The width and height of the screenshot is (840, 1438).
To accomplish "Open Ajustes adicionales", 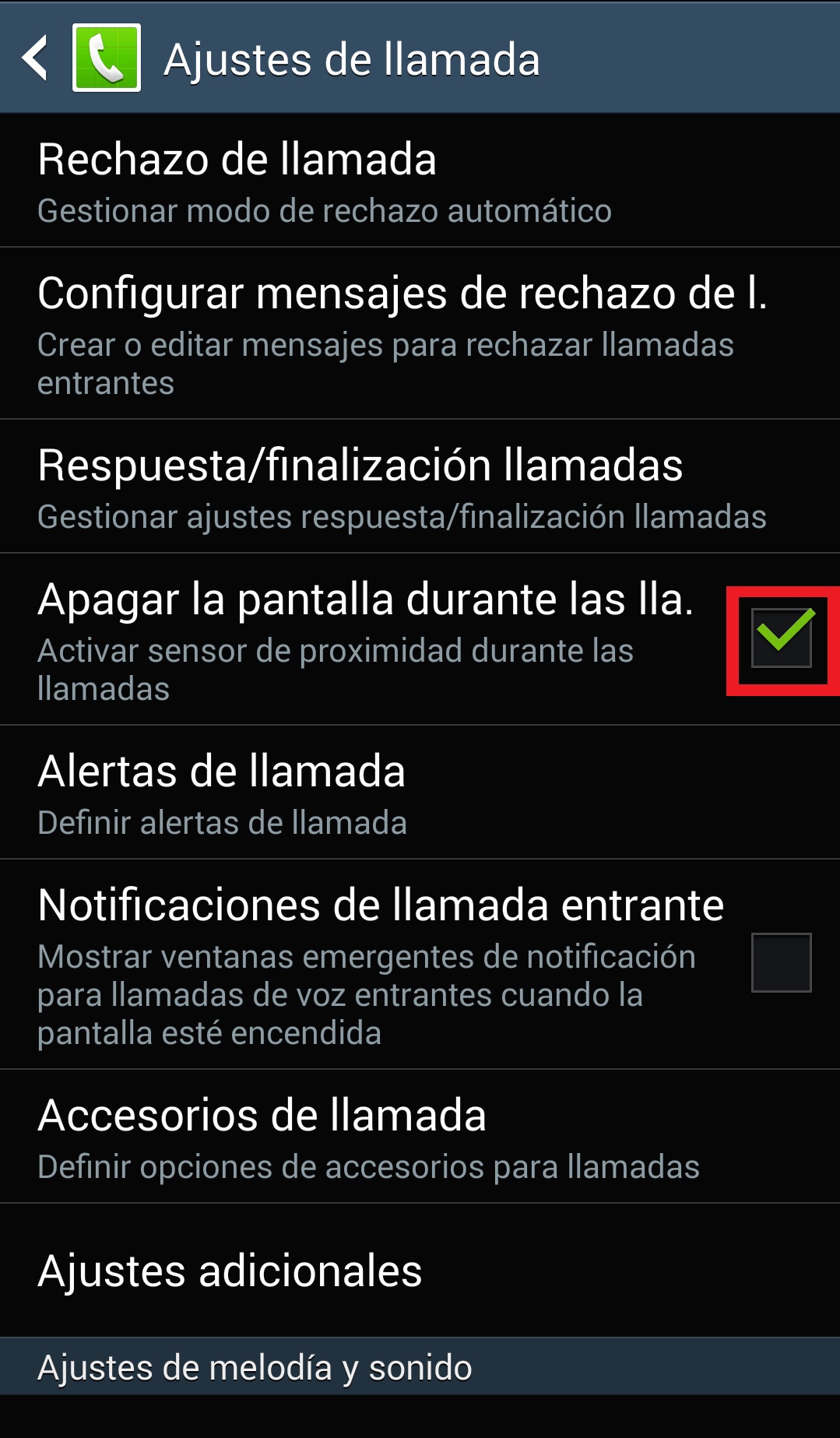I will point(420,1271).
